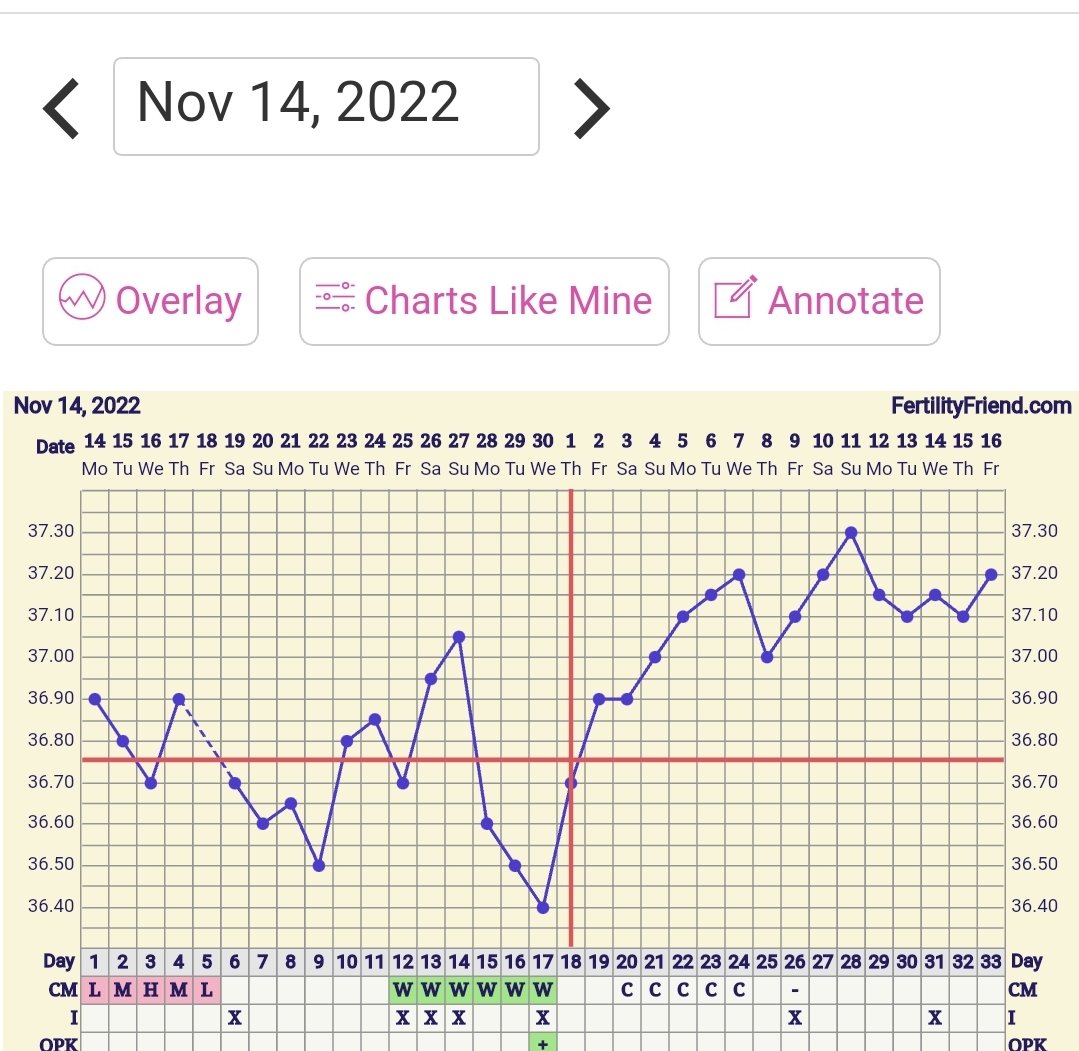This screenshot has height=1051, width=1079.
Task: Go to the next cycle chart
Action: 590,108
